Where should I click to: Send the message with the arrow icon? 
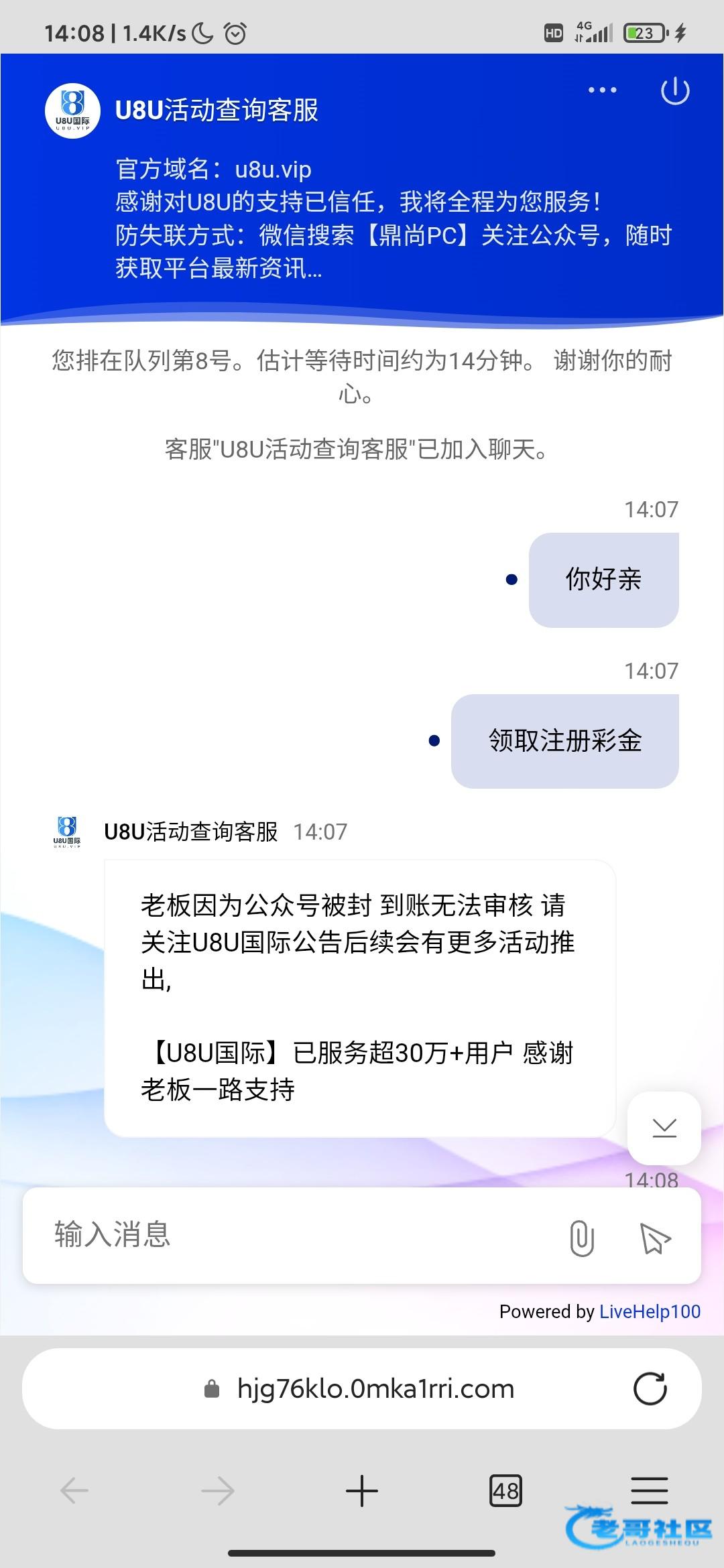[655, 1238]
